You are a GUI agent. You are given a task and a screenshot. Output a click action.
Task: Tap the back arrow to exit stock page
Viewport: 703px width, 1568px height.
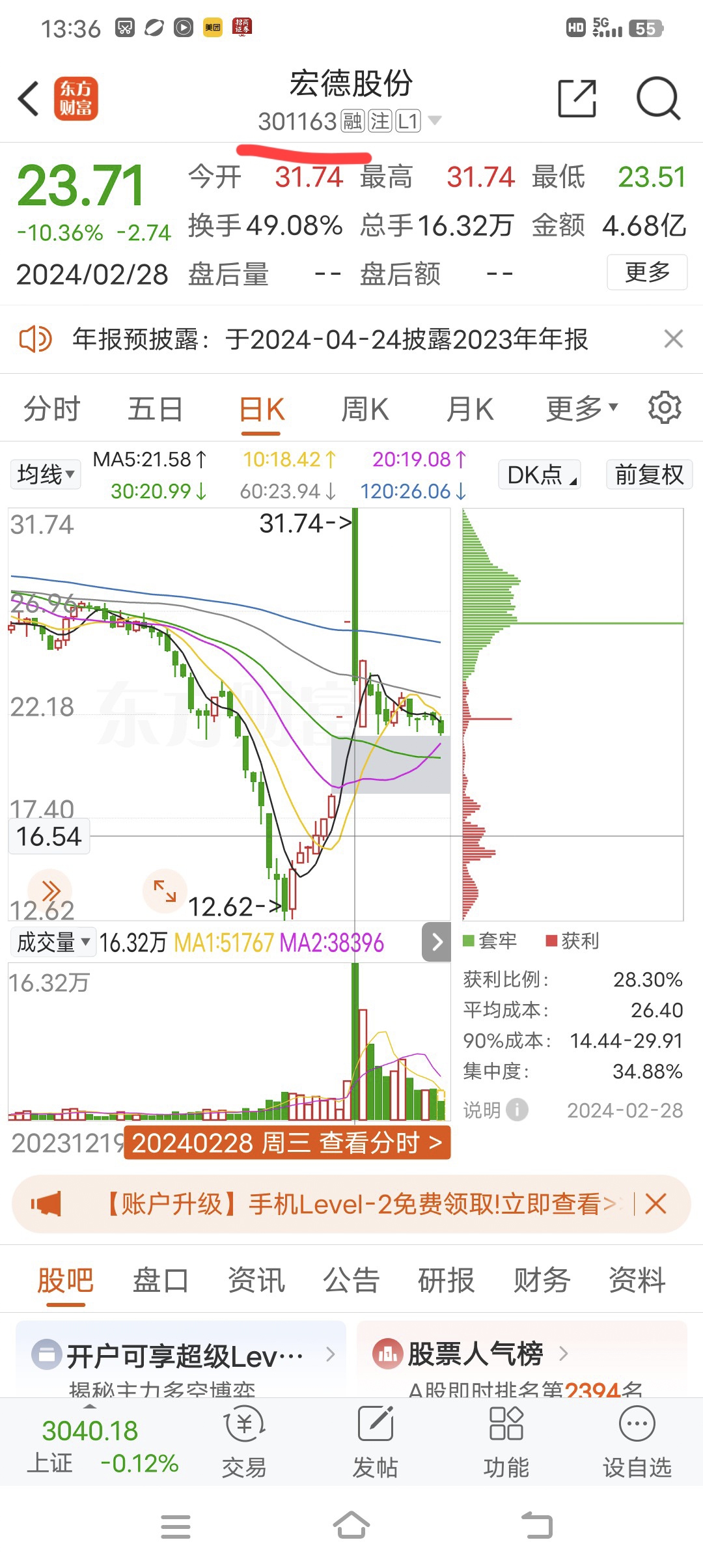(x=27, y=98)
